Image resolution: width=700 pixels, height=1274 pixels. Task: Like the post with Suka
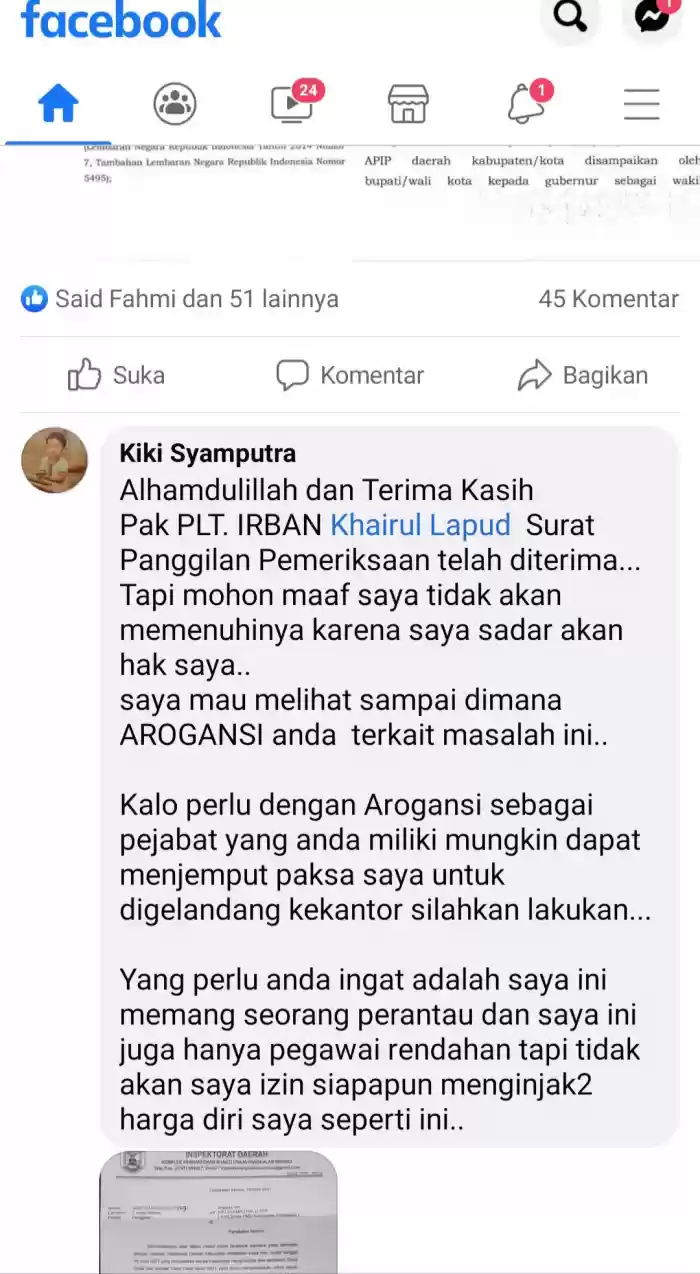pyautogui.click(x=116, y=375)
